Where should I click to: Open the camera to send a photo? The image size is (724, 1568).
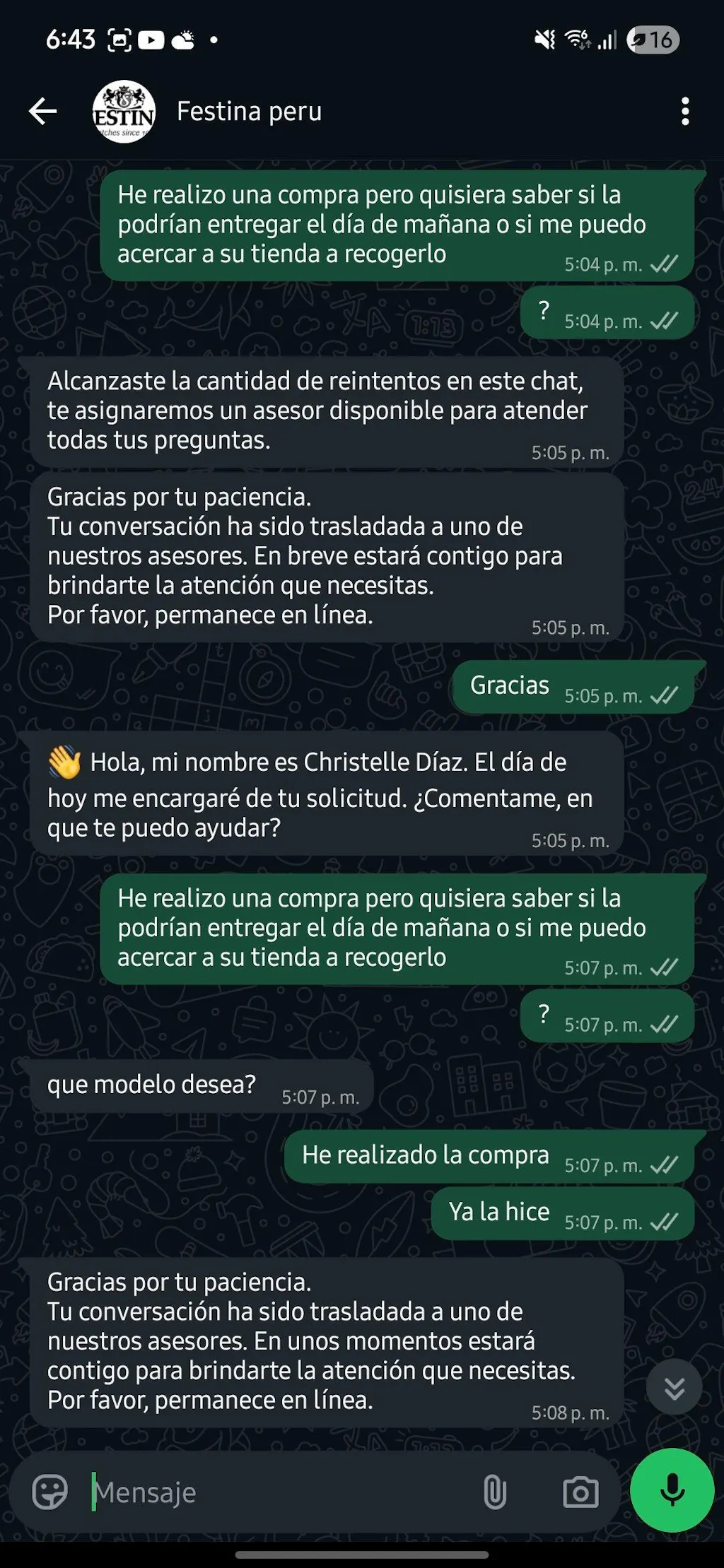pos(580,1492)
